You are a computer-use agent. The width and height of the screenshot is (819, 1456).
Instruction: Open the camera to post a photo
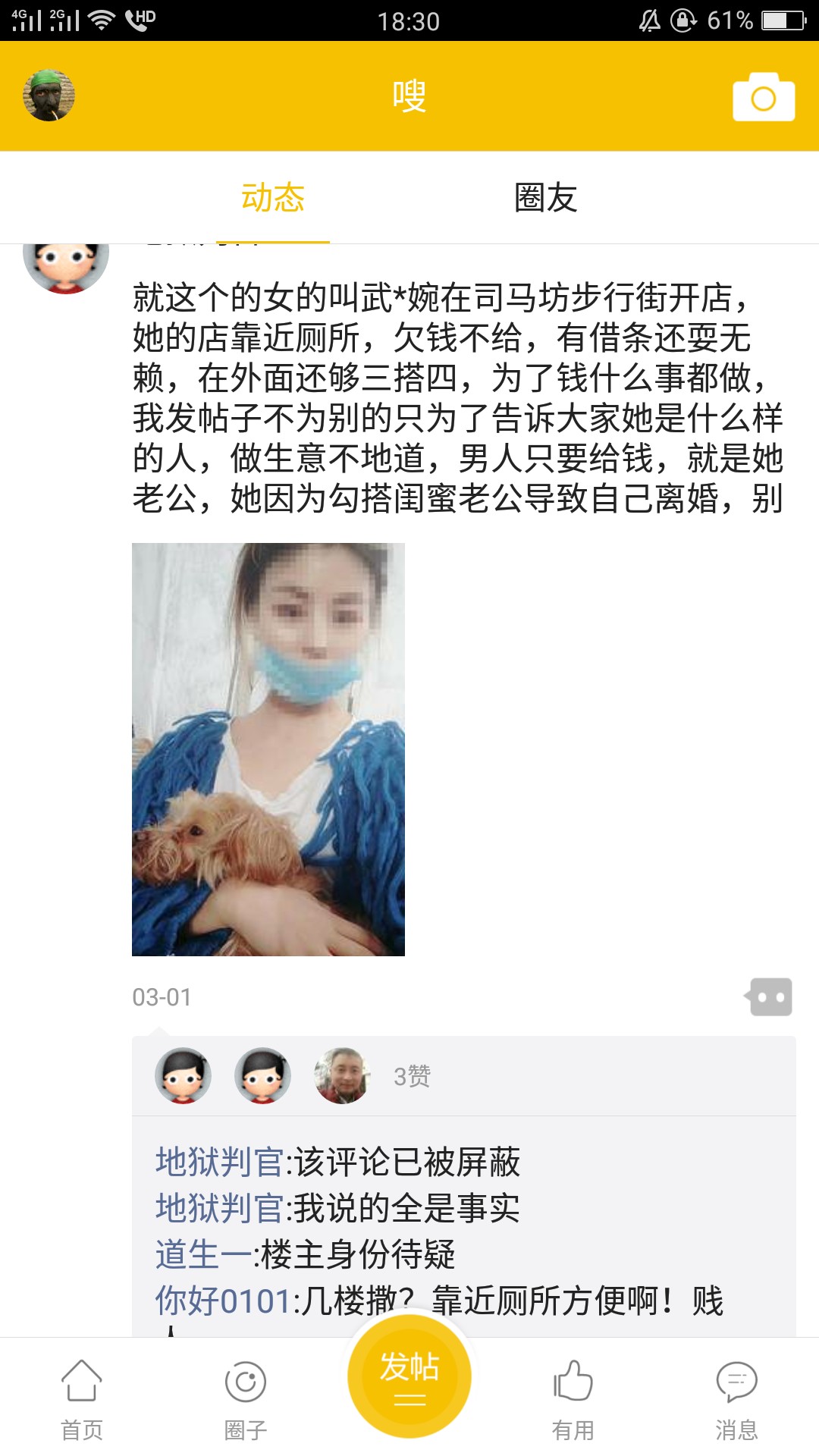(x=763, y=97)
